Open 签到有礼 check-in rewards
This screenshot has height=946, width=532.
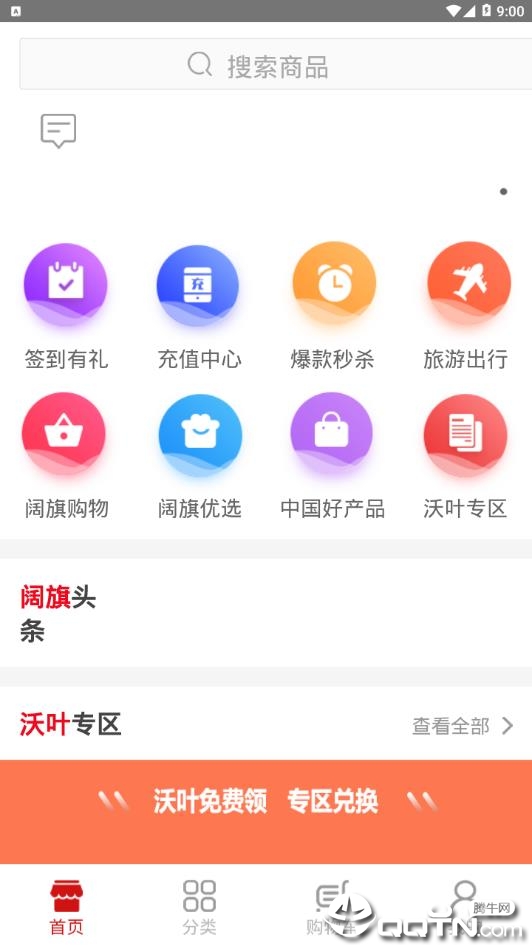[x=66, y=306]
